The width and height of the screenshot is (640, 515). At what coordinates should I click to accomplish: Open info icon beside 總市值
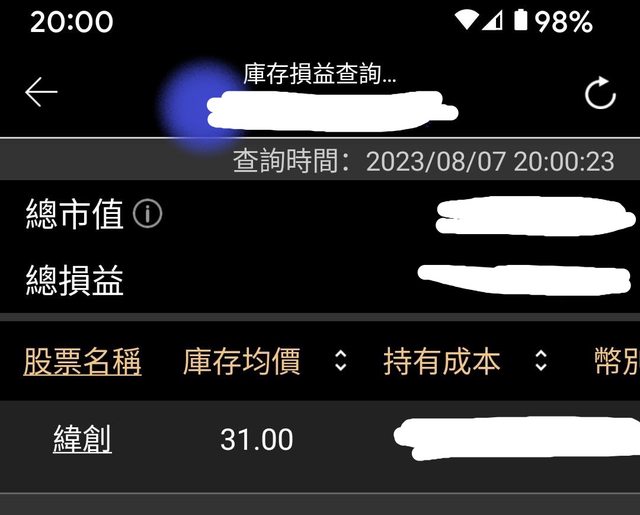click(148, 214)
